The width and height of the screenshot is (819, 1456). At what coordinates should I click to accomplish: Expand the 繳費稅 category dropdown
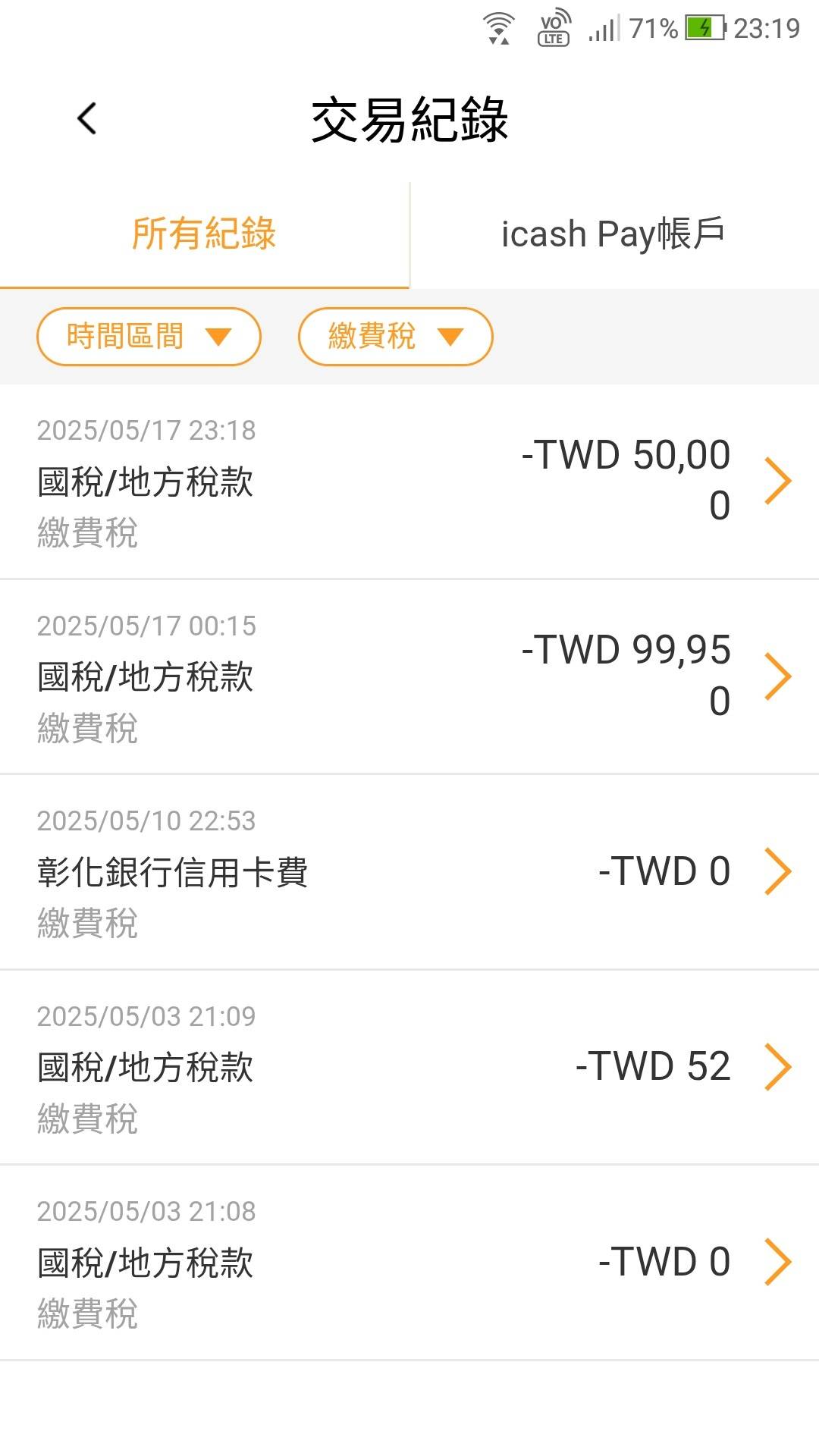tap(395, 337)
